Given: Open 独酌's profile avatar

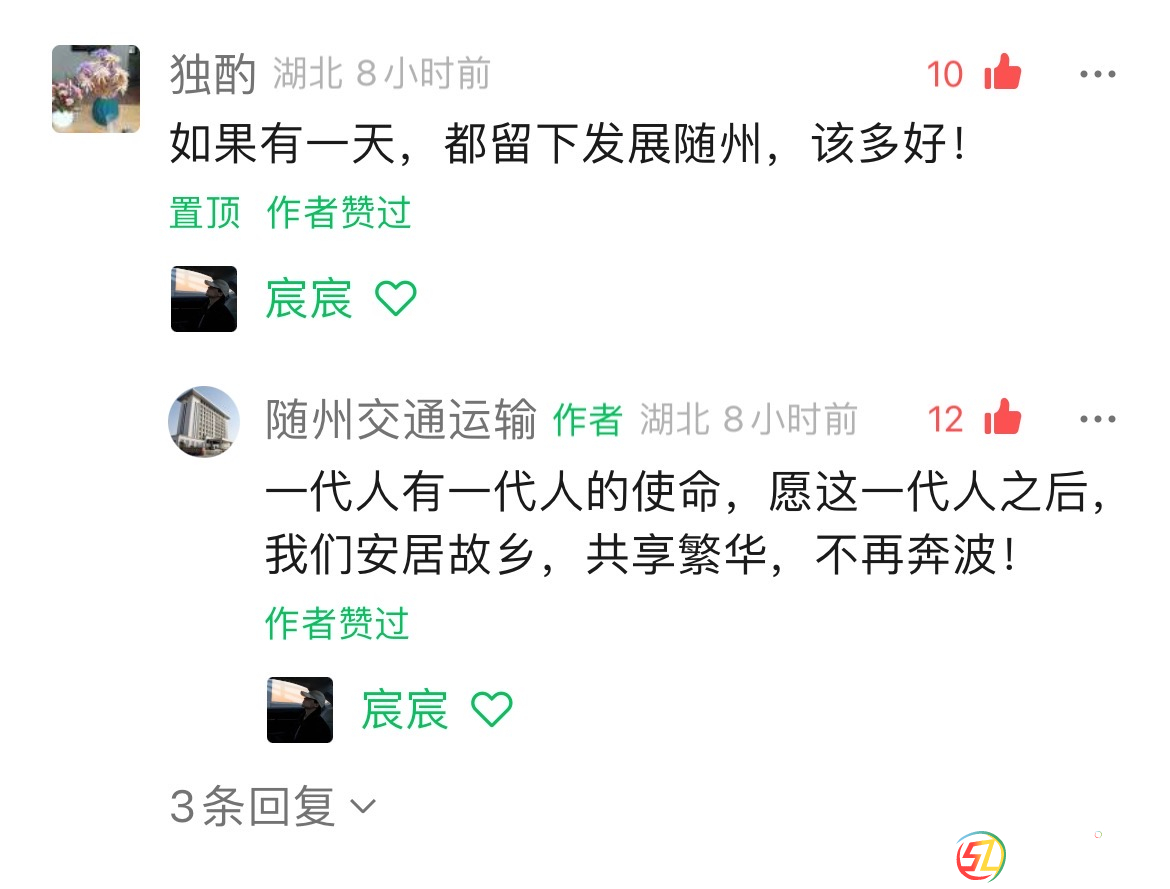Looking at the screenshot, I should [x=95, y=89].
